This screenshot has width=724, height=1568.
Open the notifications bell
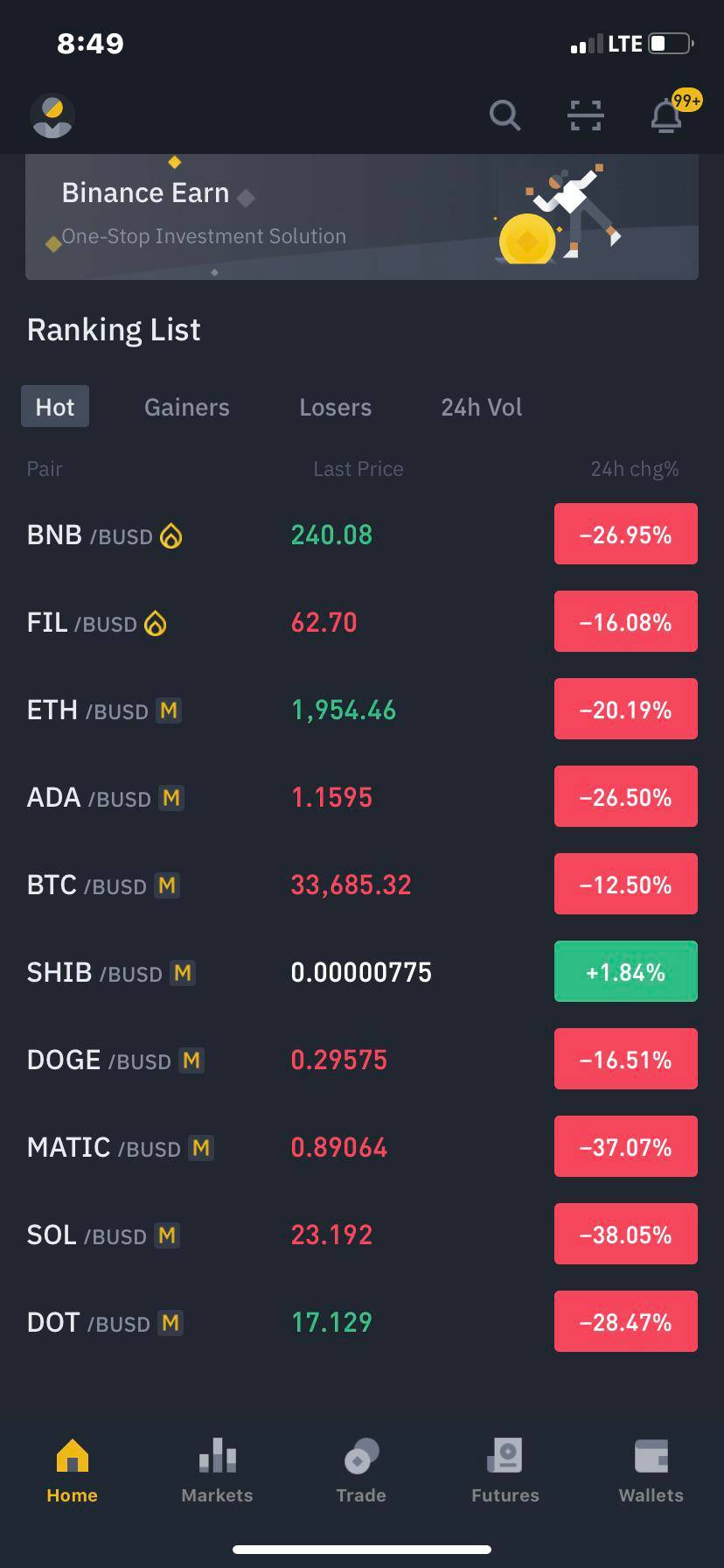click(x=667, y=115)
